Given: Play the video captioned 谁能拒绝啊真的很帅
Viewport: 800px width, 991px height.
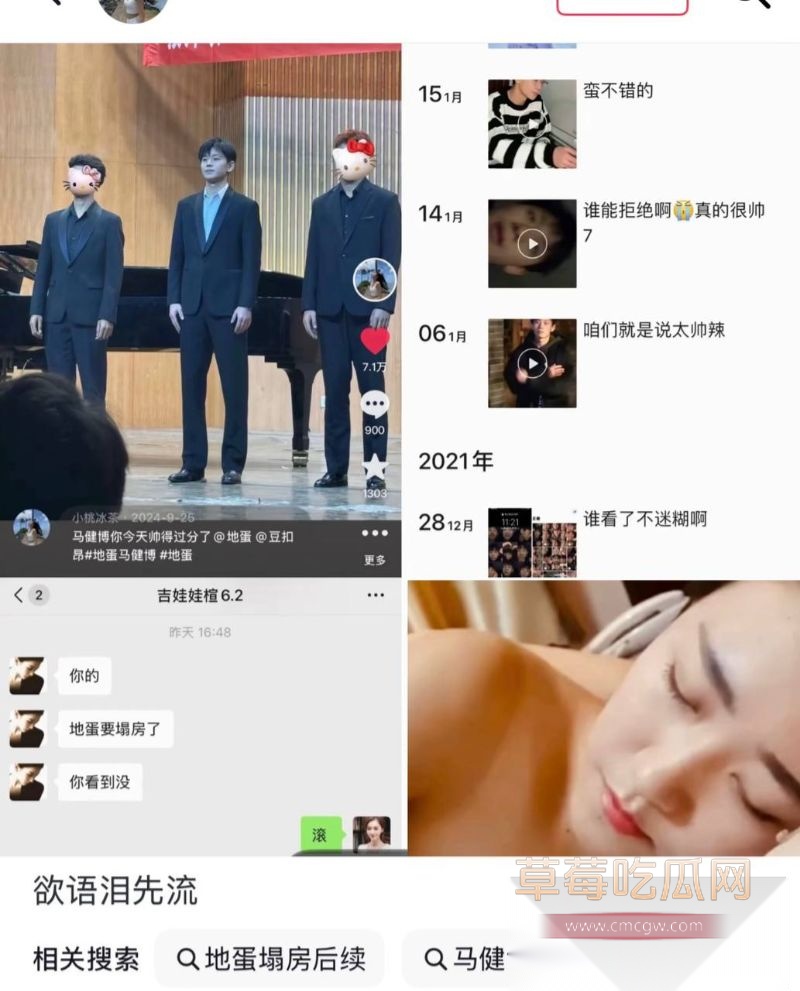Looking at the screenshot, I should (x=531, y=243).
